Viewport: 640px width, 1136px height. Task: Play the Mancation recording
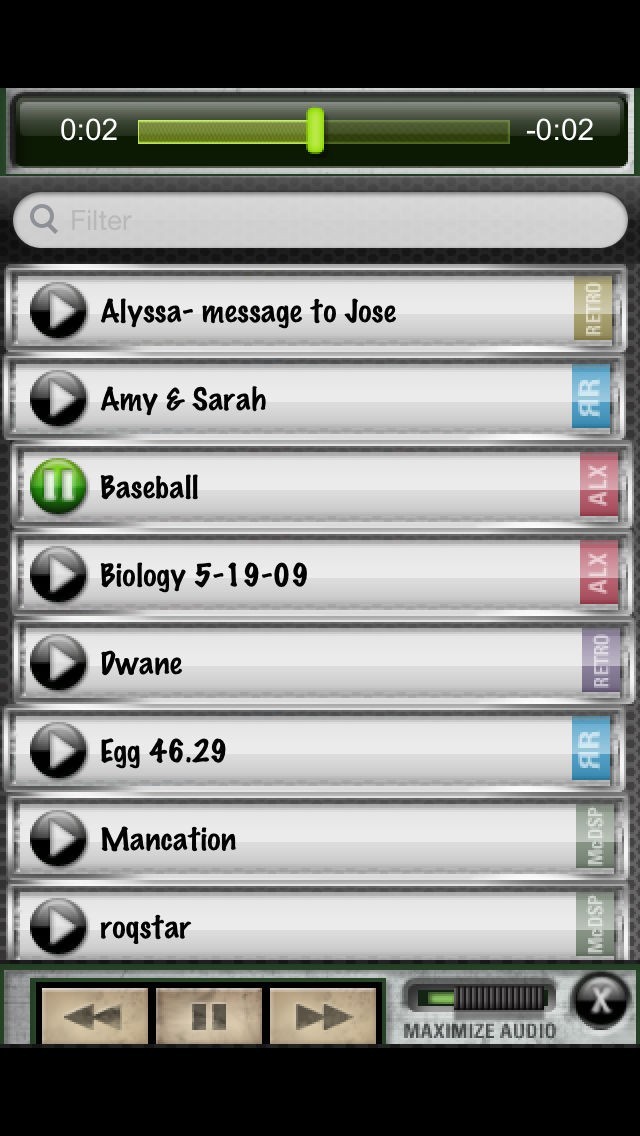click(58, 839)
